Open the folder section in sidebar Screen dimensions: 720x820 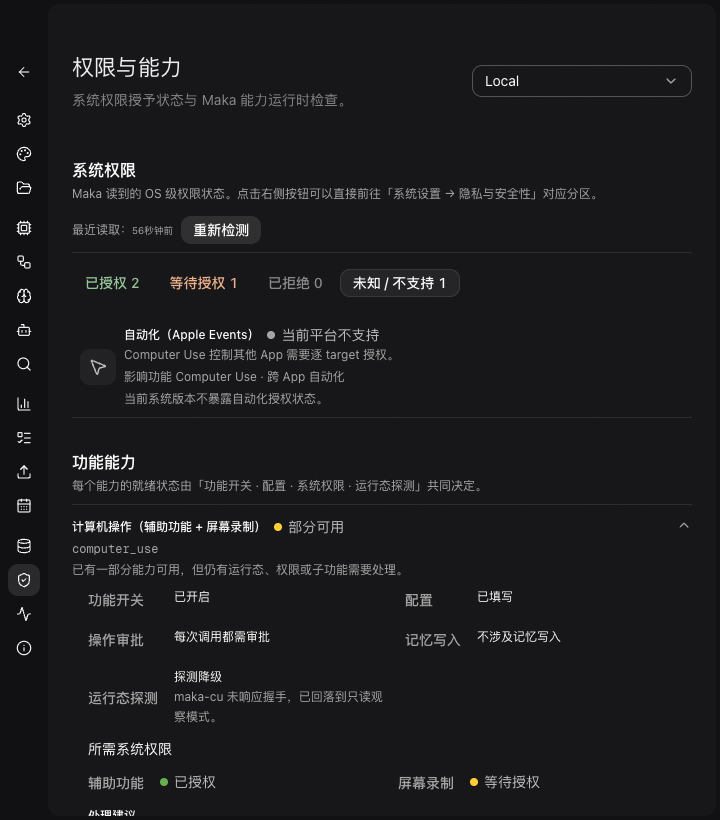(24, 188)
